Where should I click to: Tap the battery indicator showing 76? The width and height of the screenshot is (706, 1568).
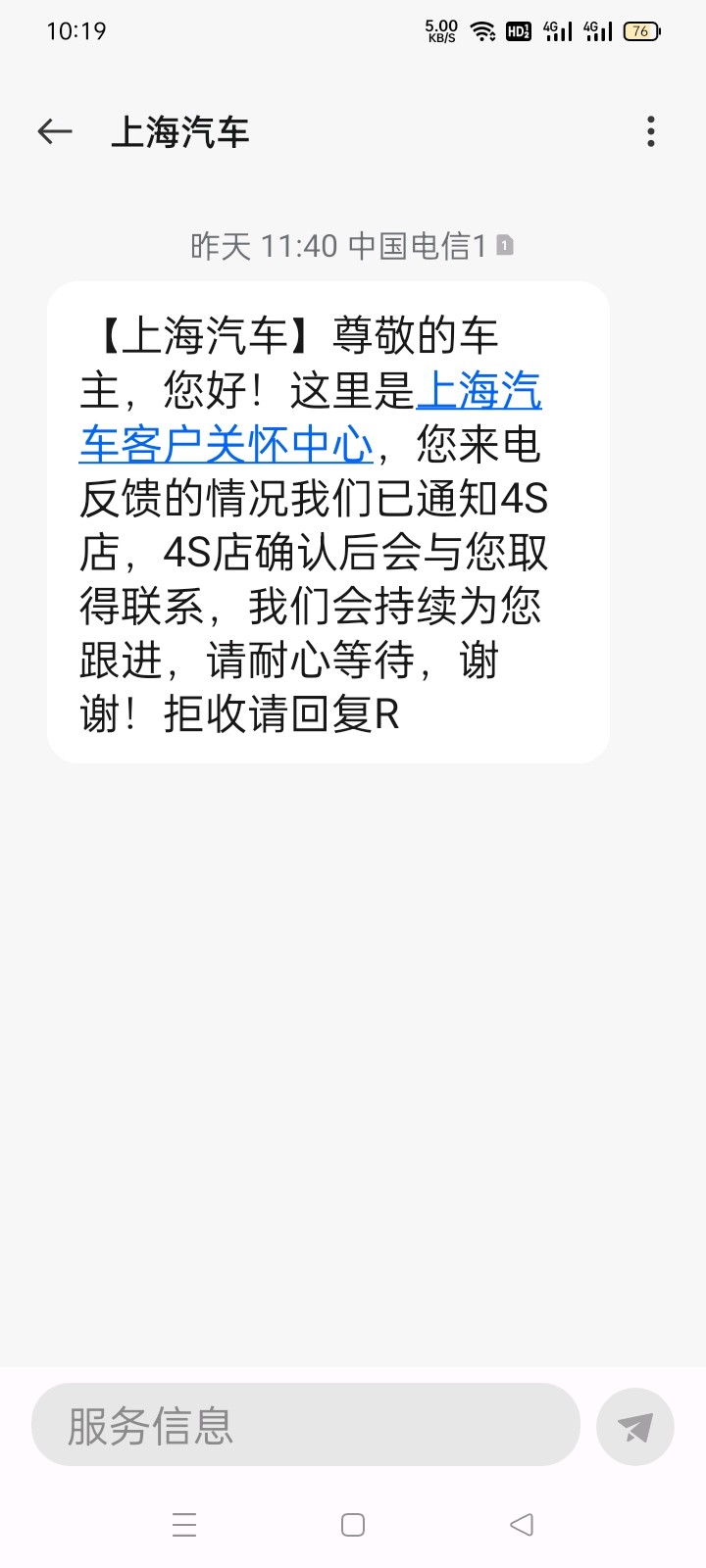[642, 30]
